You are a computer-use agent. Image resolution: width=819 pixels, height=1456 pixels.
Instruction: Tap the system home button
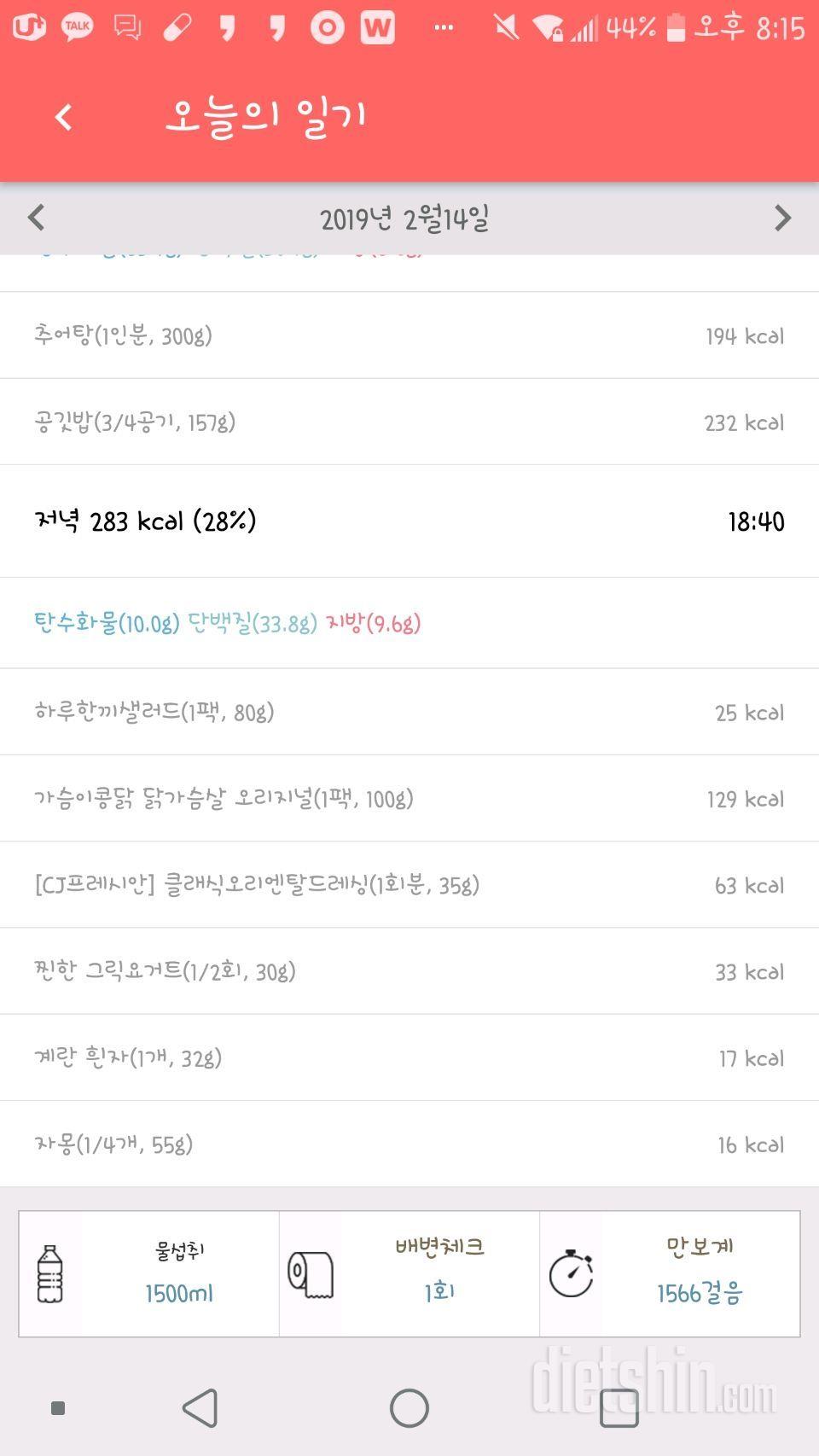[409, 1408]
